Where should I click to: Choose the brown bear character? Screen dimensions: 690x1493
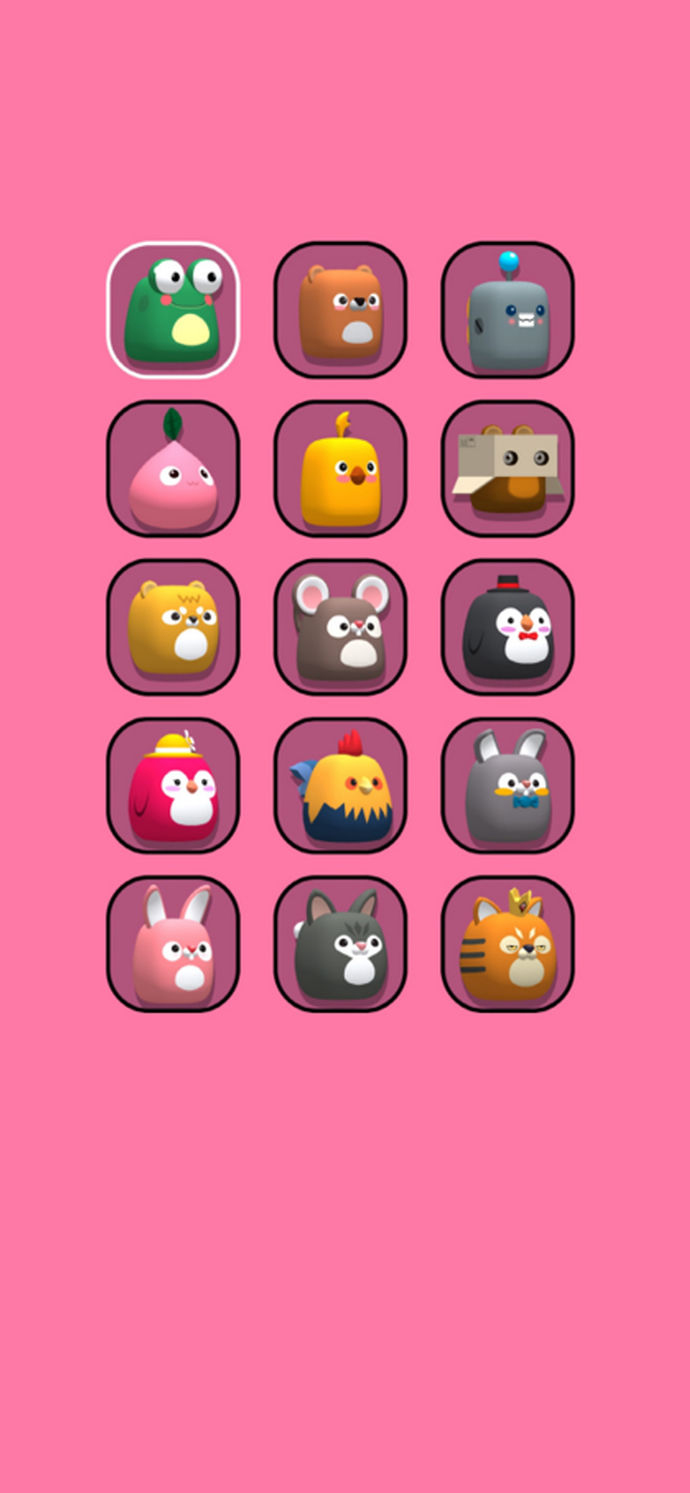(340, 310)
